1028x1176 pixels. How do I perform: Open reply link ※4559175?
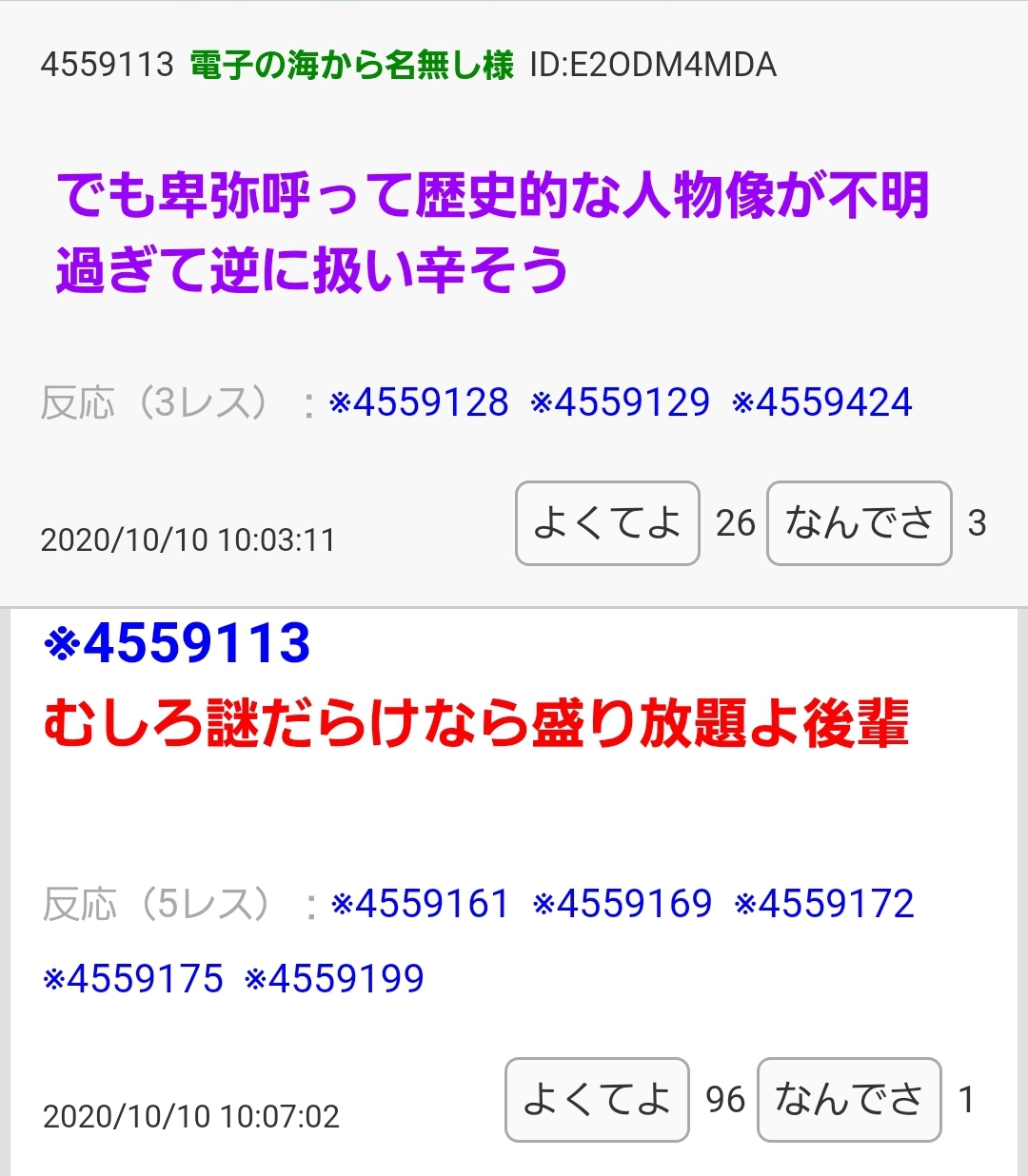tap(133, 979)
